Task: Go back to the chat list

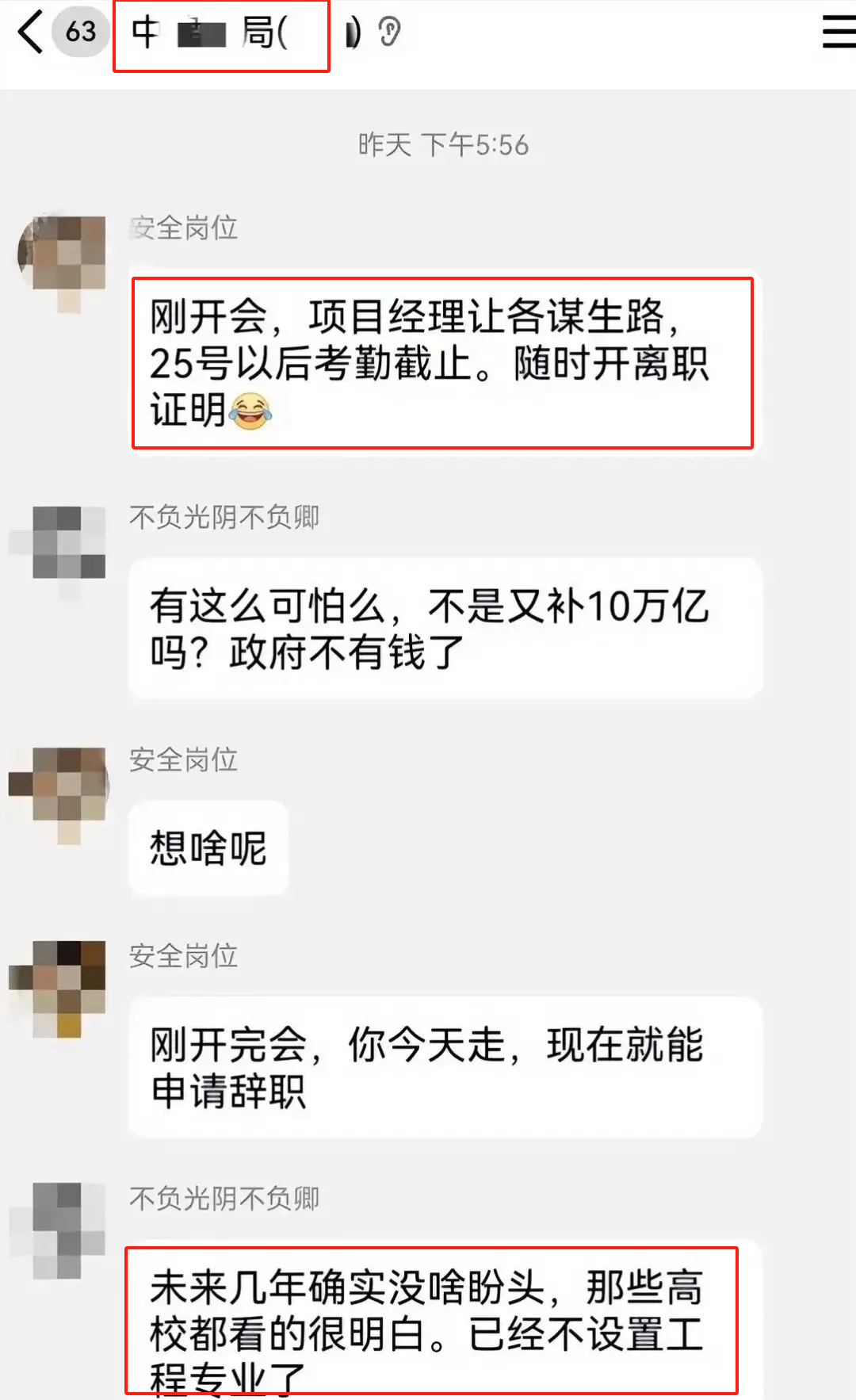Action: [x=30, y=33]
